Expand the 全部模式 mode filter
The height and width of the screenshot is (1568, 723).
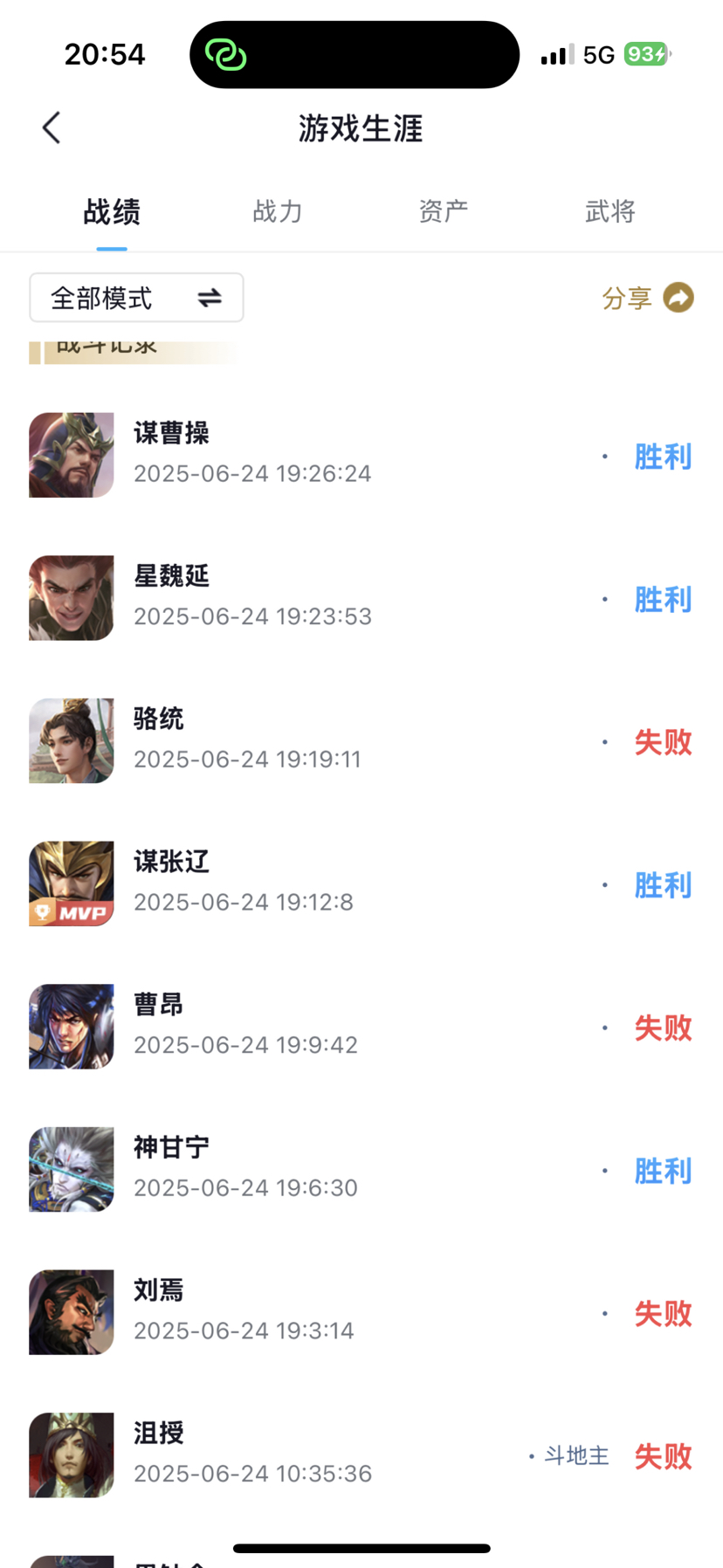pos(136,298)
